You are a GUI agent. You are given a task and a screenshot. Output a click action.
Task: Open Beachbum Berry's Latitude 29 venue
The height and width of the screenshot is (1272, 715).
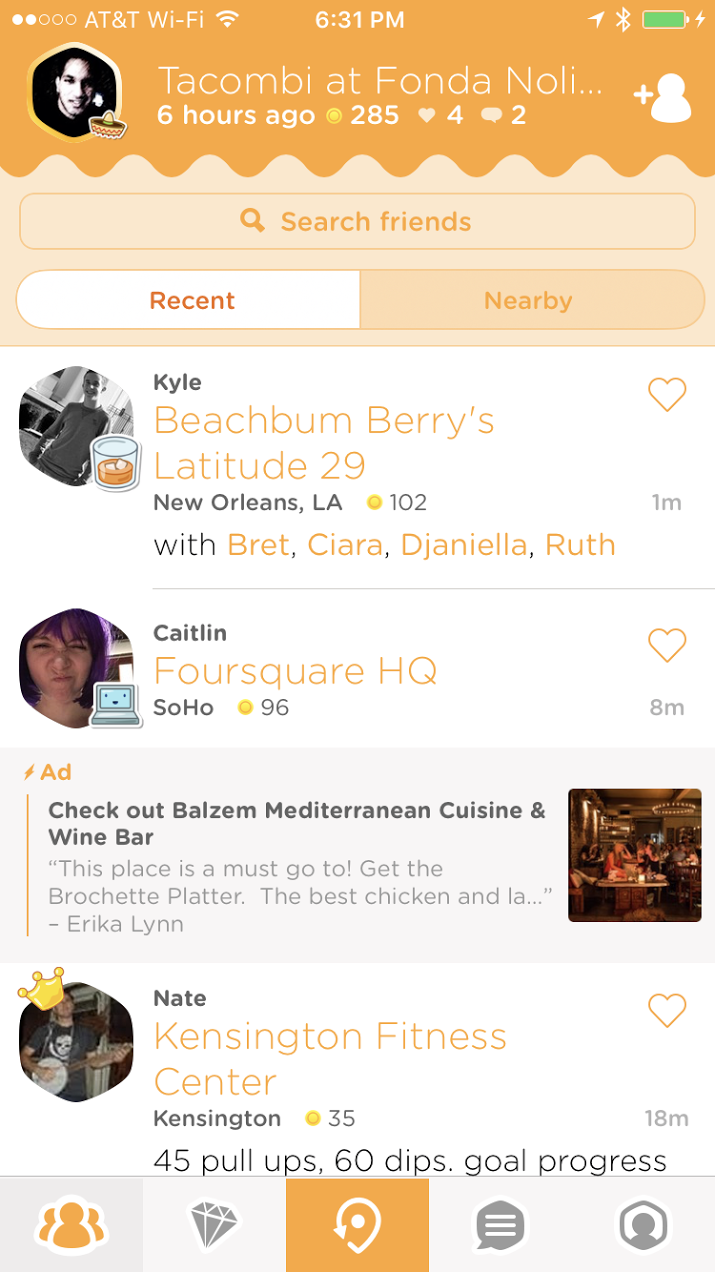point(323,443)
